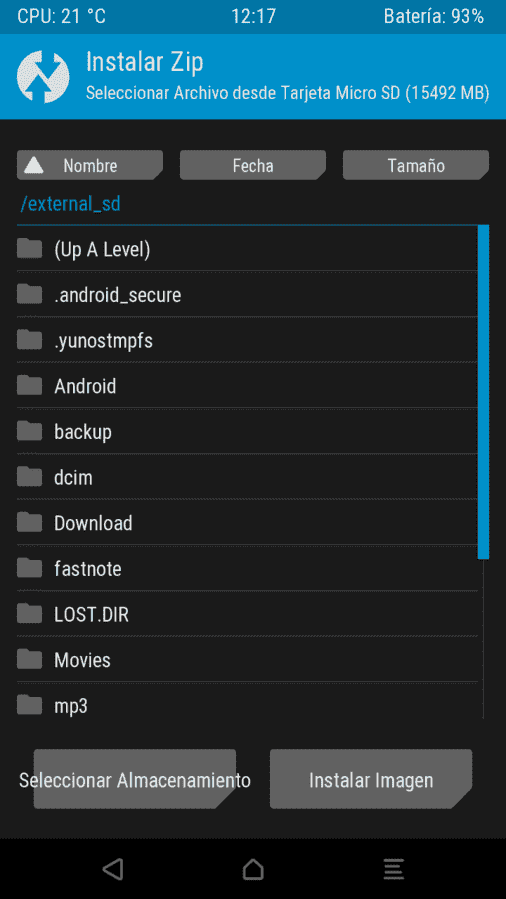Go back with the navigation back arrow
The width and height of the screenshot is (506, 899).
[113, 869]
